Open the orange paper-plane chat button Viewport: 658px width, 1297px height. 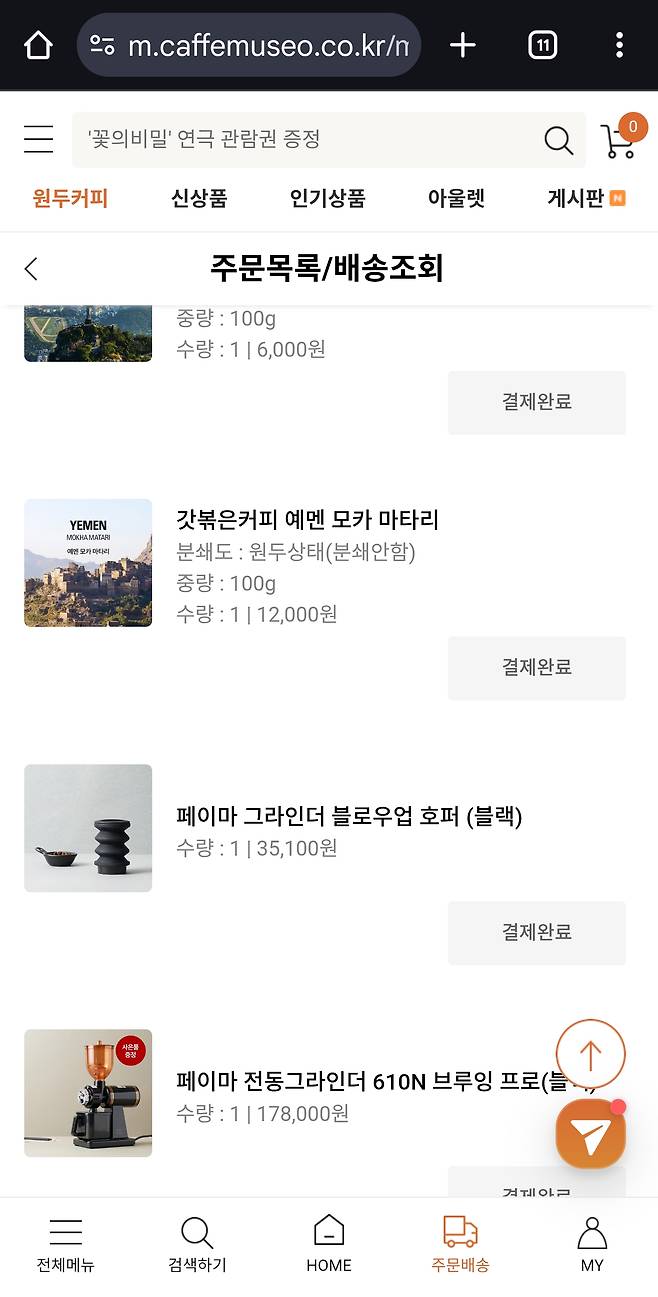click(590, 1134)
